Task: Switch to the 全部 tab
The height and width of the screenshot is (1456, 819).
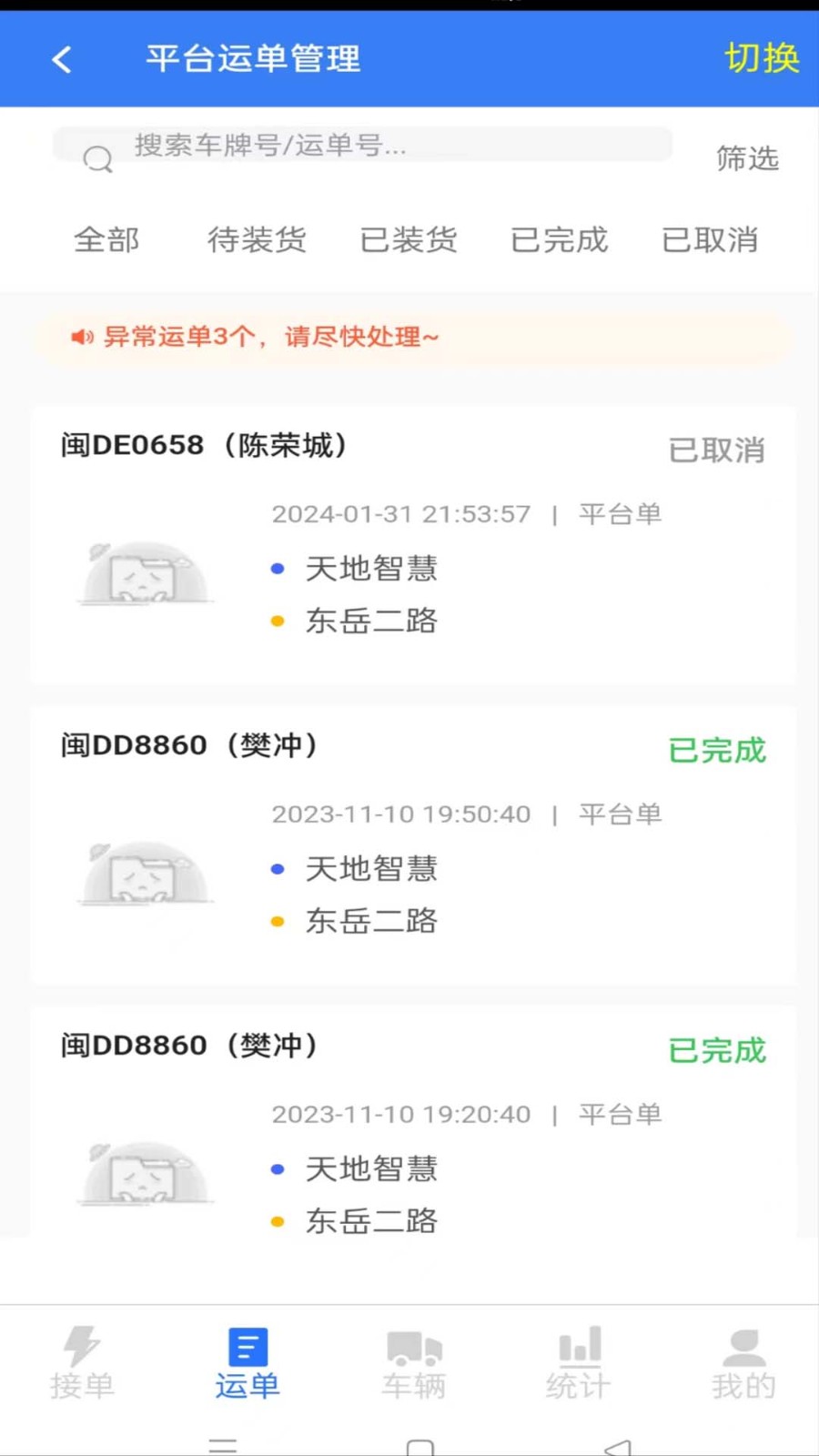Action: pos(106,240)
